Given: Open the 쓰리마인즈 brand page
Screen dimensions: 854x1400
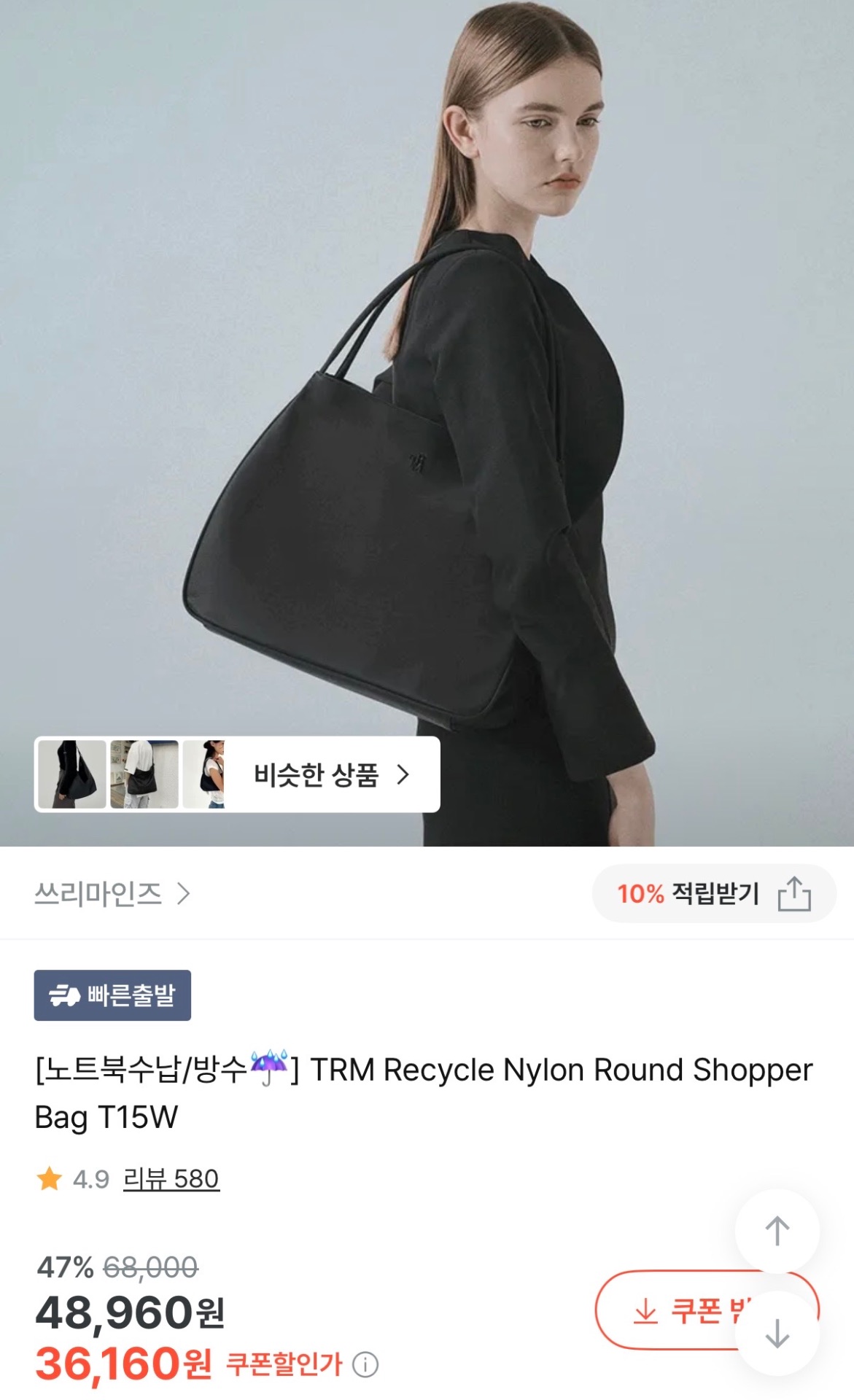Looking at the screenshot, I should pyautogui.click(x=112, y=893).
